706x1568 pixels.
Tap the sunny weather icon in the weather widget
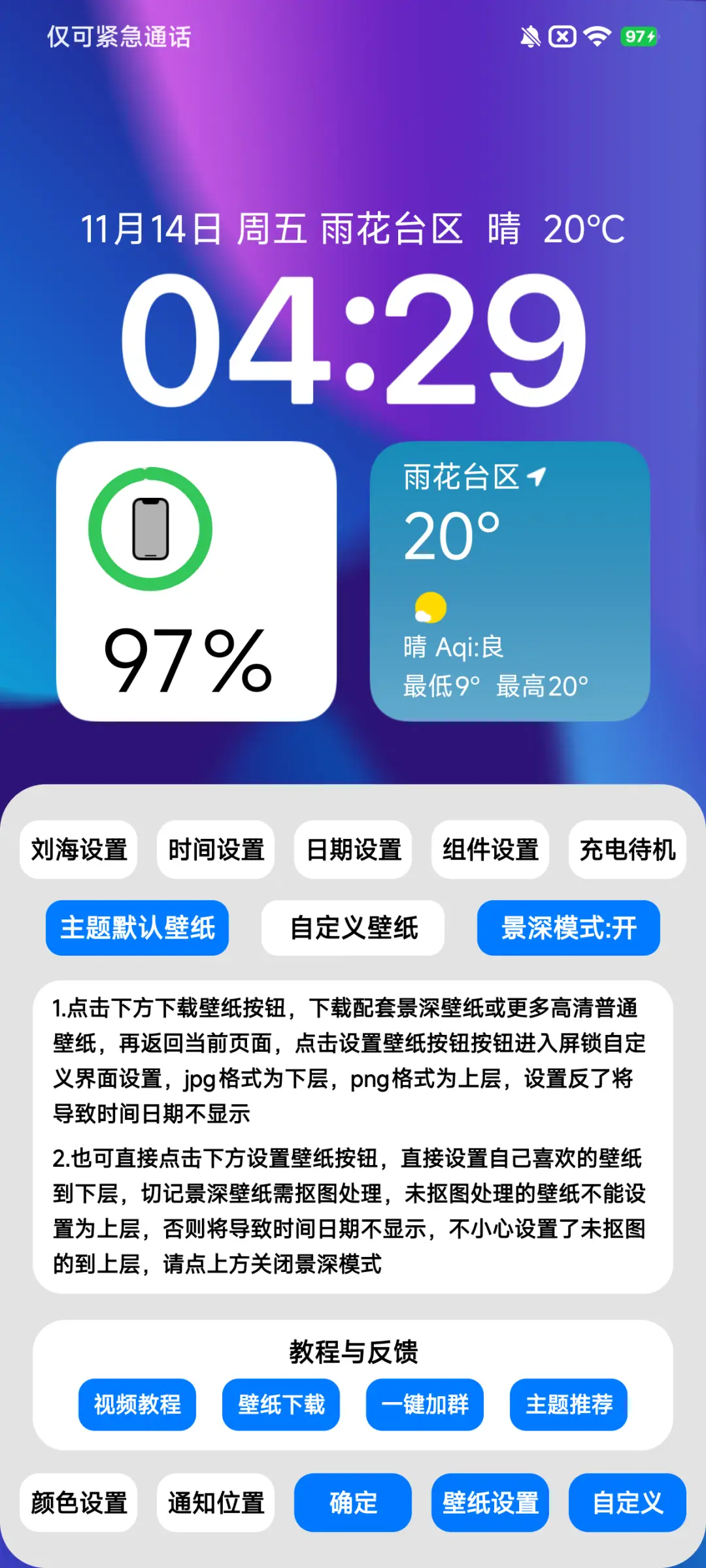tap(429, 606)
